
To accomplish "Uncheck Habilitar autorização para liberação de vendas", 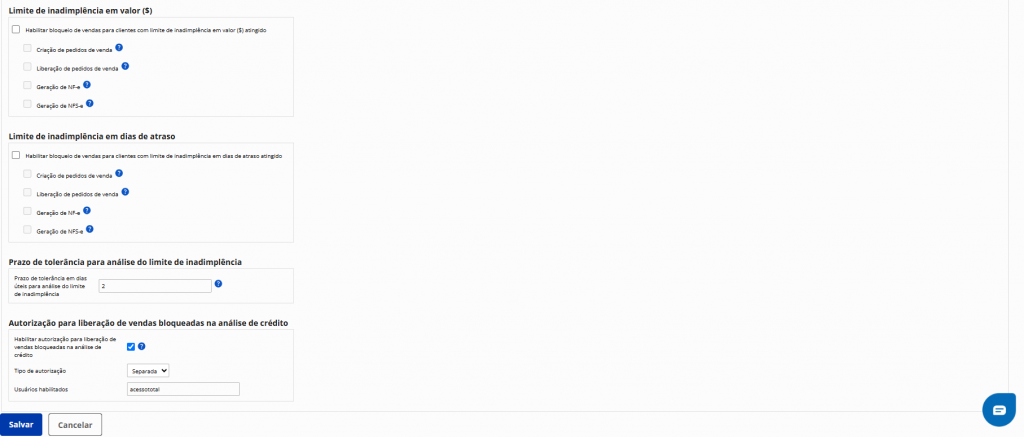I will (131, 347).
